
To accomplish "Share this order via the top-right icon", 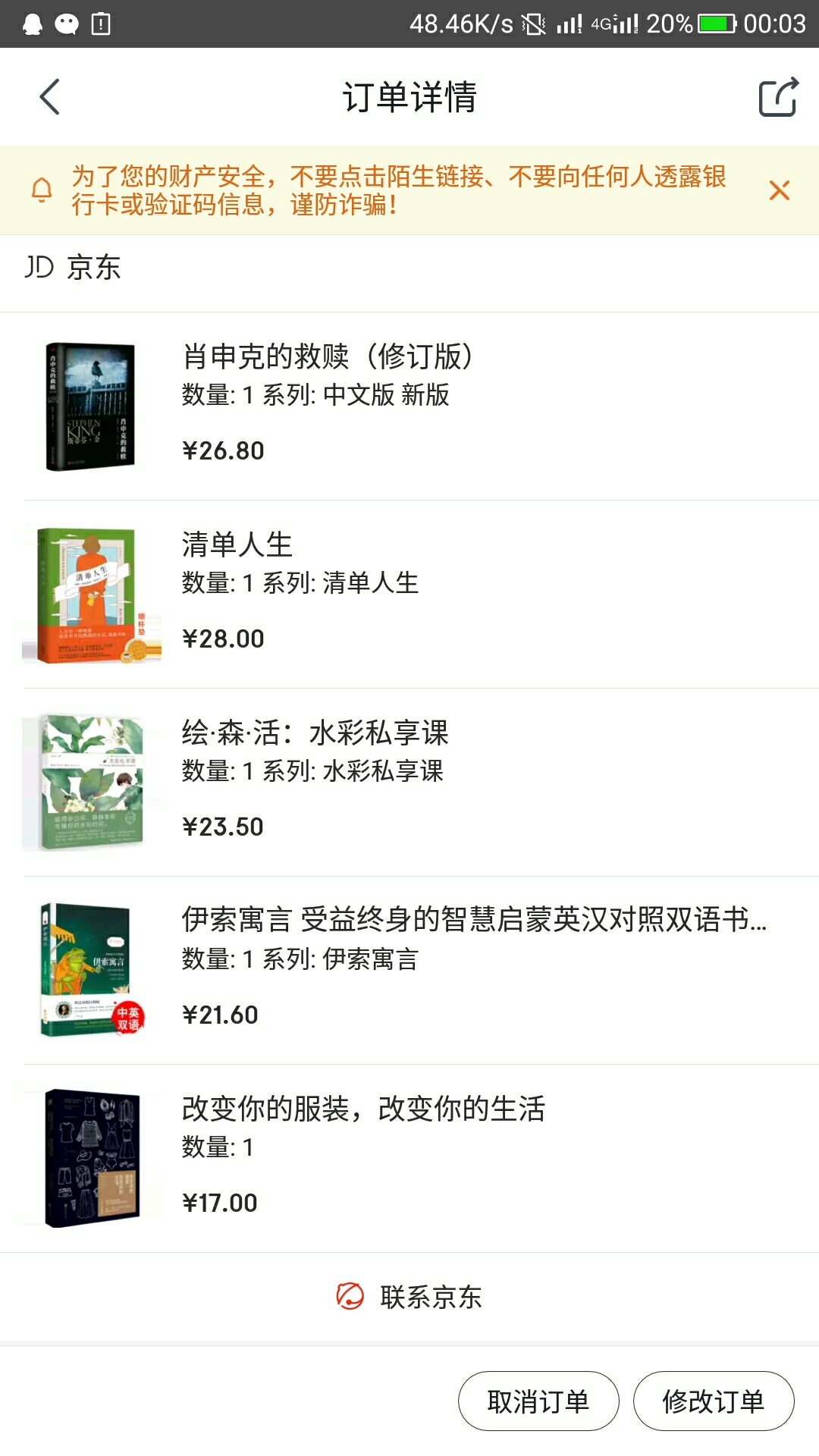I will coord(778,97).
